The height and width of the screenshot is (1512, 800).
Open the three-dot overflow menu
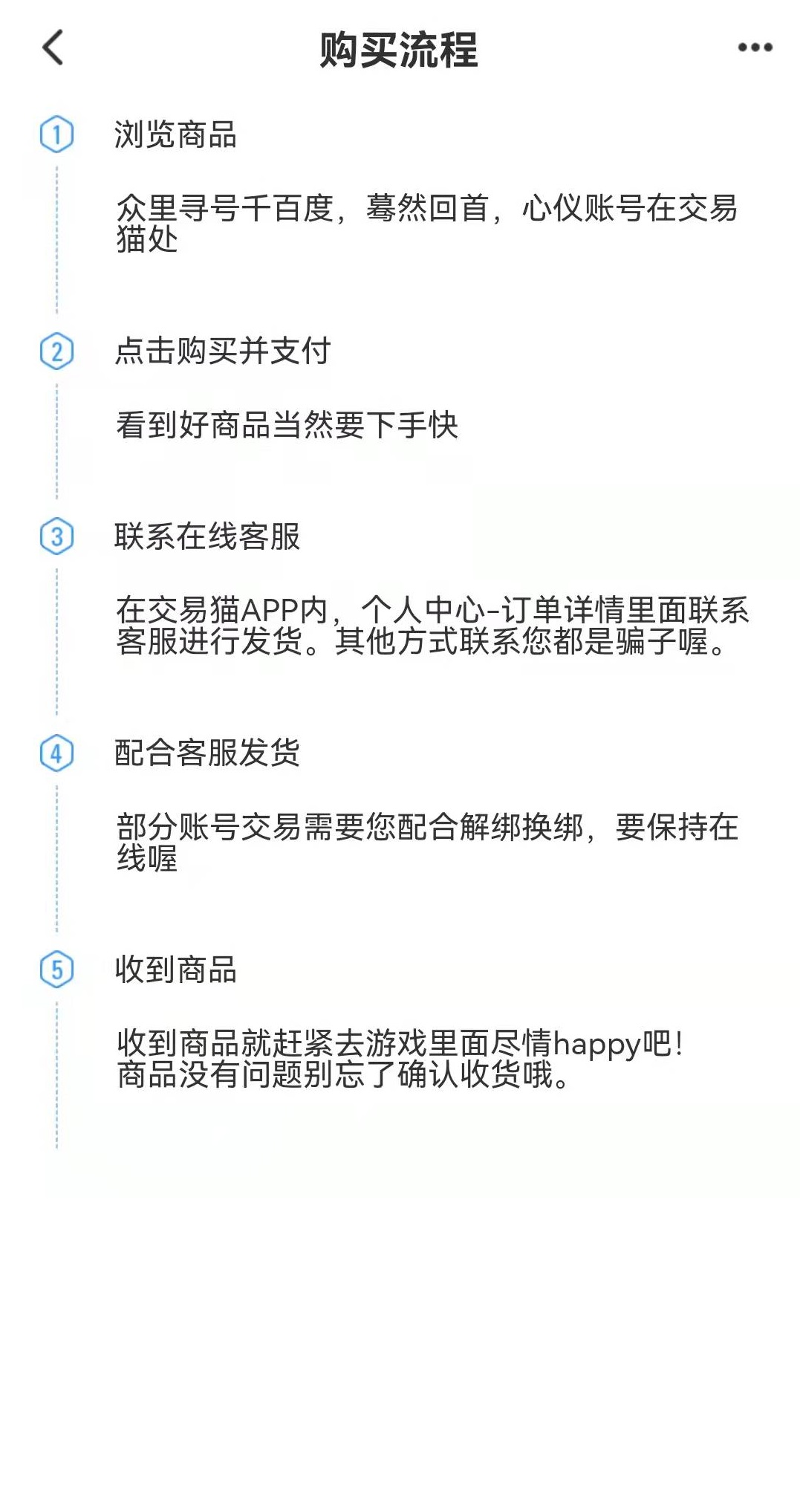tap(755, 48)
